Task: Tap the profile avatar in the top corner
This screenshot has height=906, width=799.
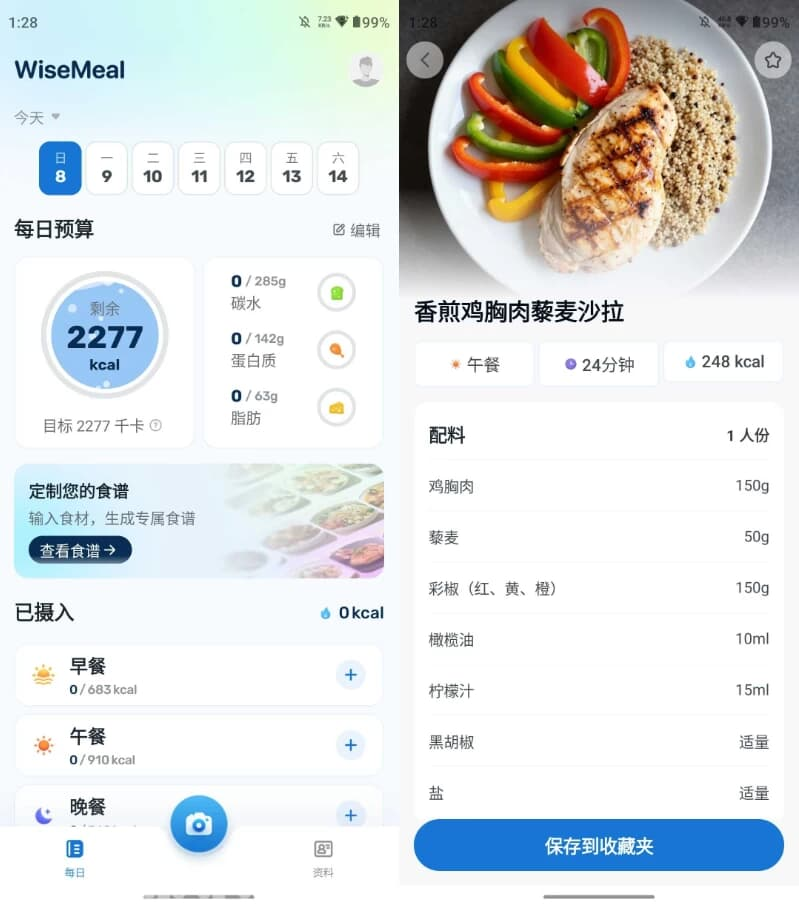Action: [366, 70]
